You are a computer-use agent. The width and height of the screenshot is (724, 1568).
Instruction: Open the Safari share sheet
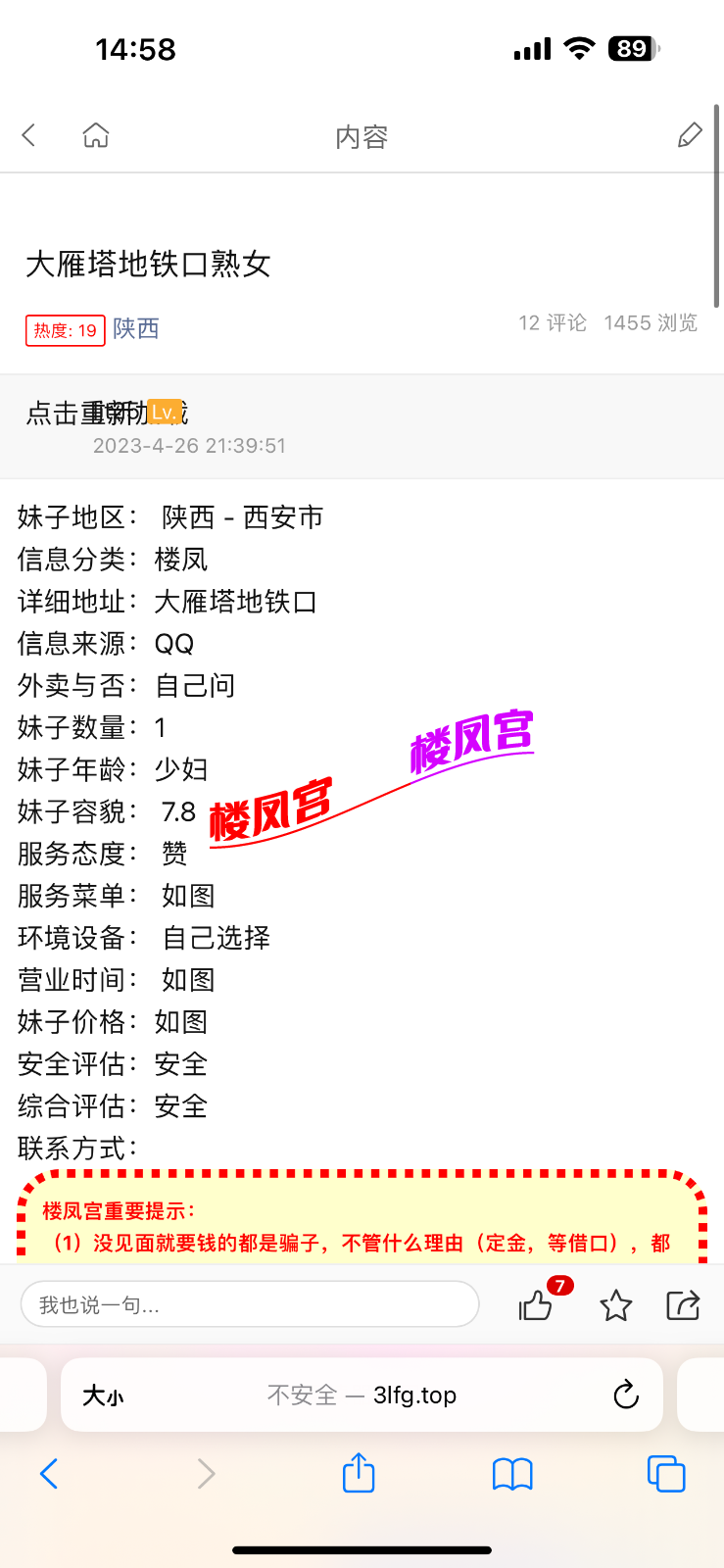click(359, 1473)
